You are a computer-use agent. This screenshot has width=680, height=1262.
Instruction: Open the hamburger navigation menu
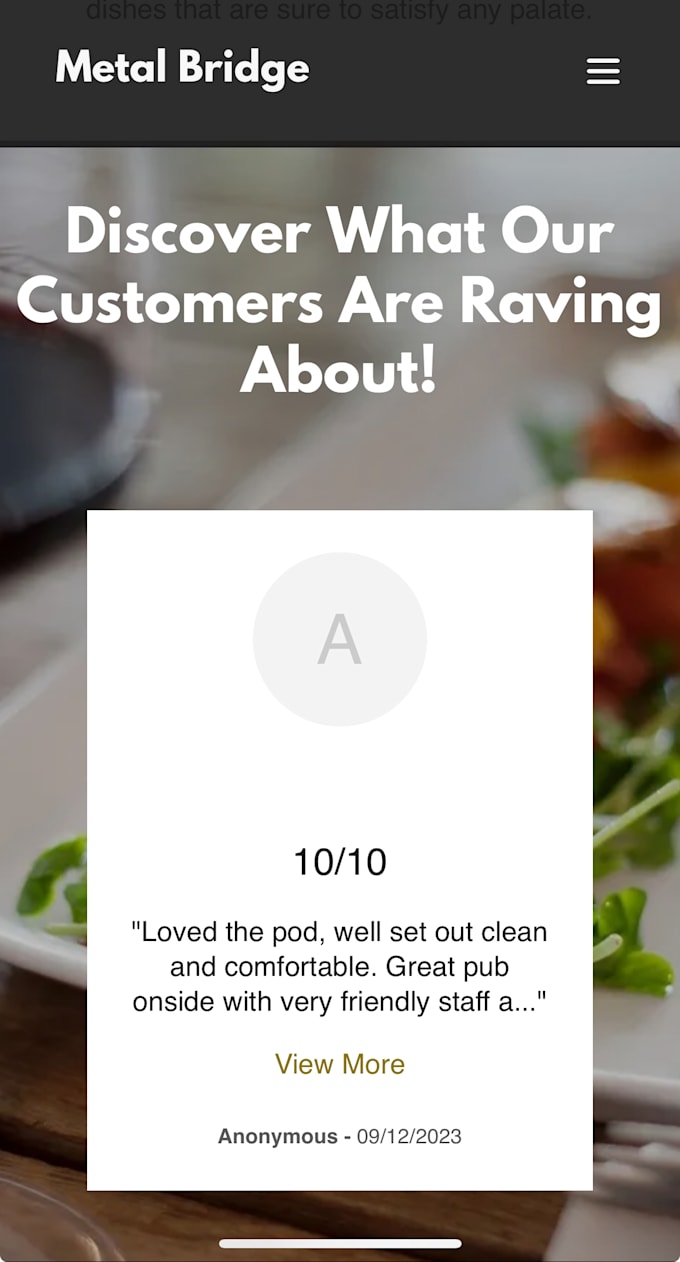(603, 71)
